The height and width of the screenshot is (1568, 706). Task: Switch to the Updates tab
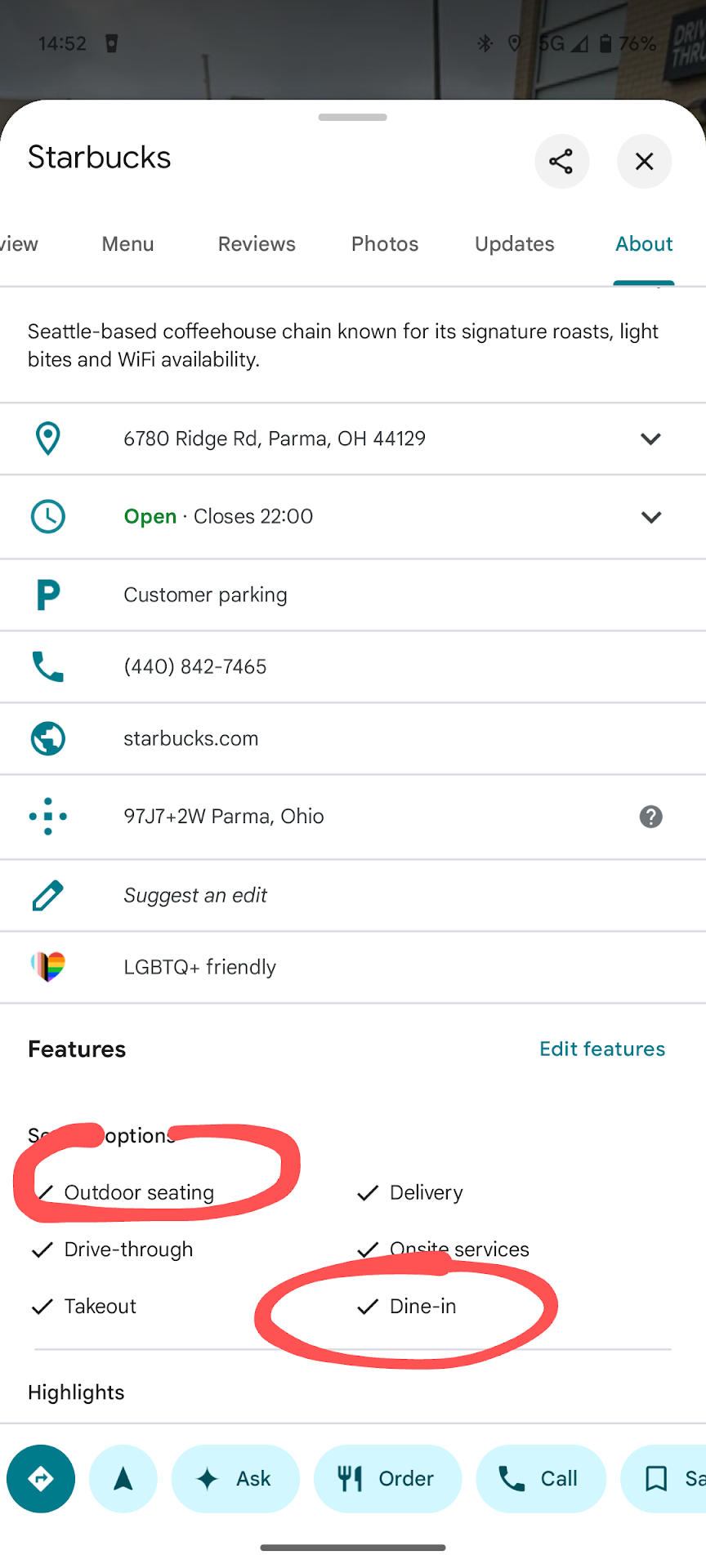click(x=514, y=244)
